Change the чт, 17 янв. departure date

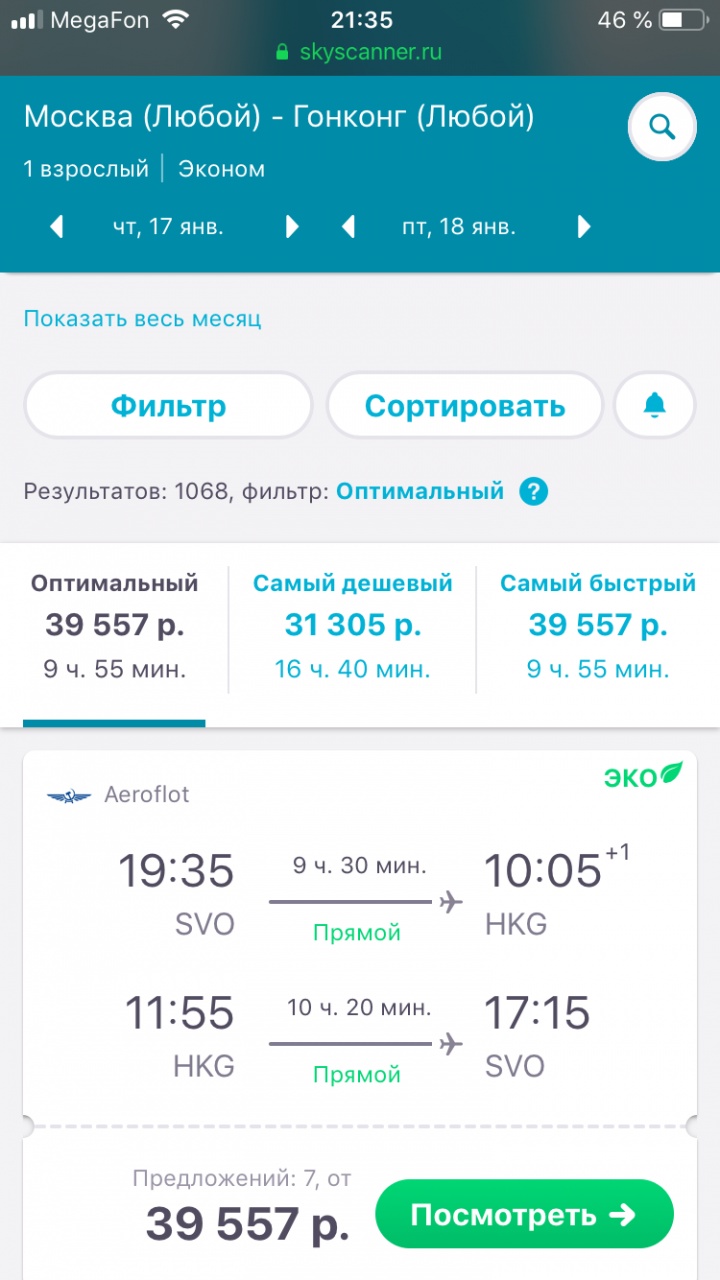168,227
